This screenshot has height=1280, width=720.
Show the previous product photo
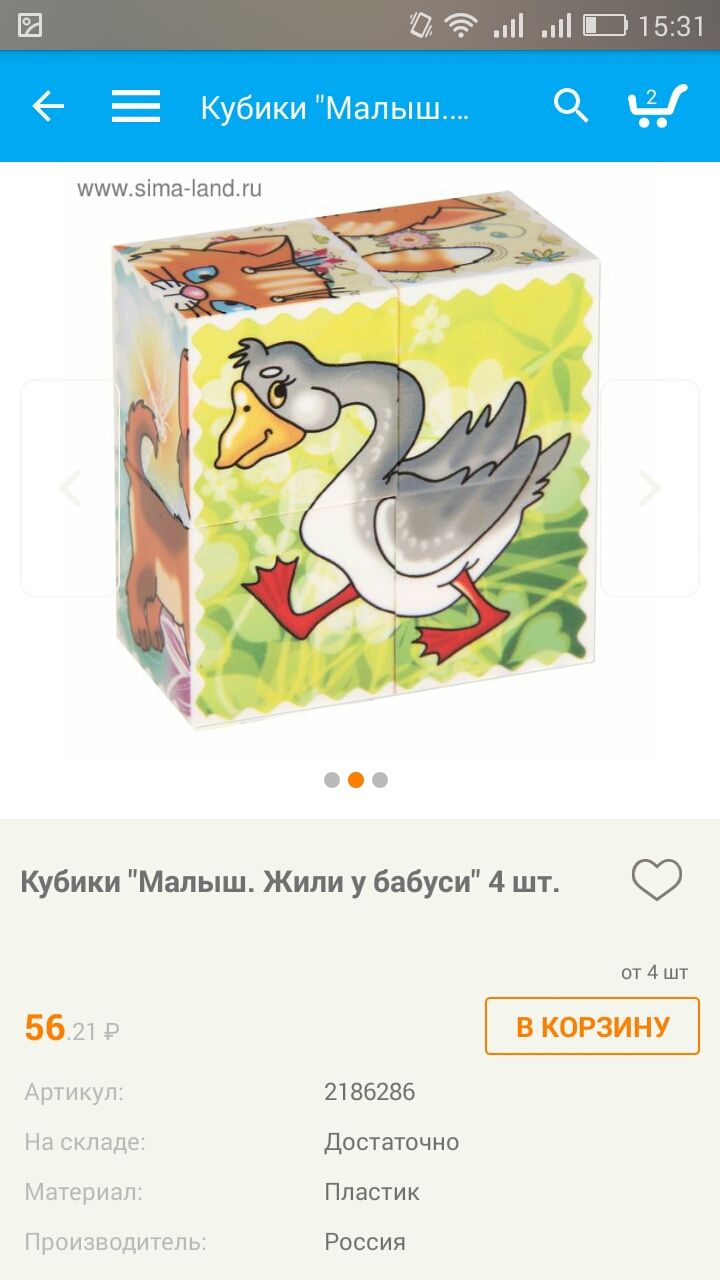pyautogui.click(x=70, y=488)
